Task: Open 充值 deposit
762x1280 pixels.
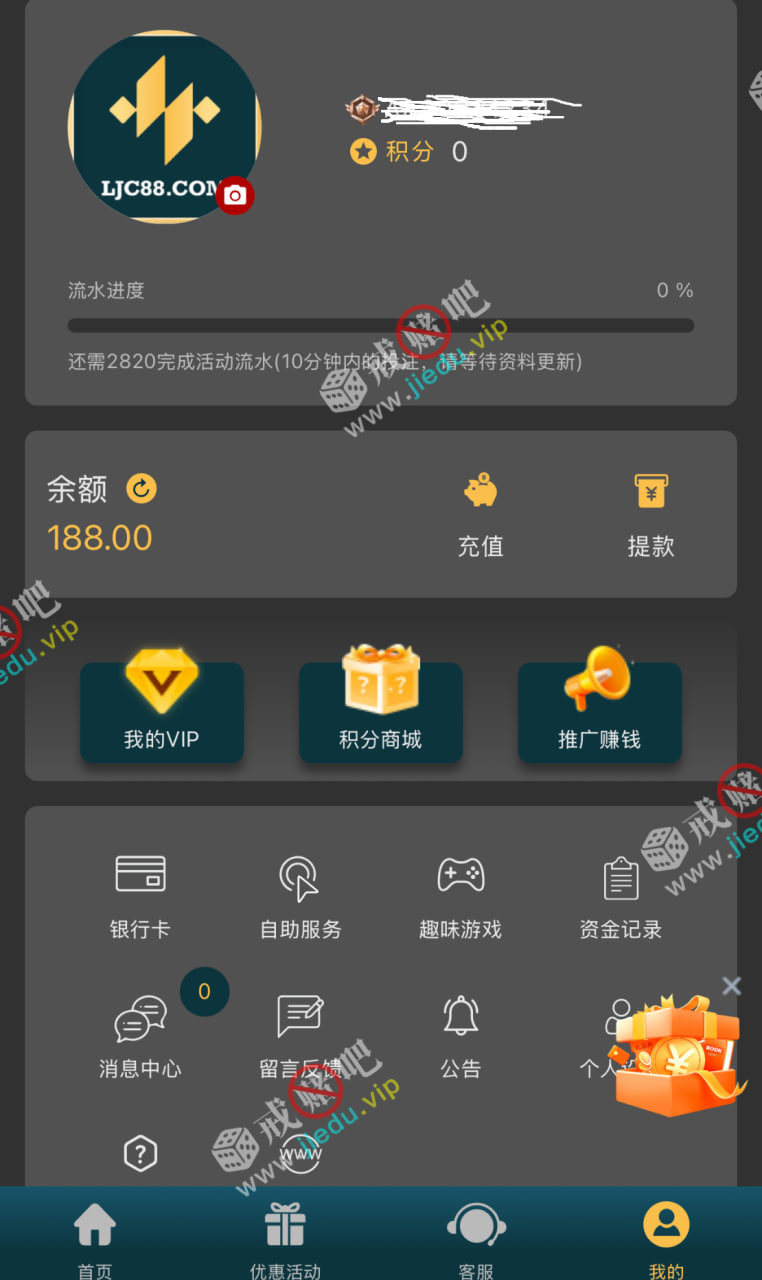Action: click(x=480, y=515)
